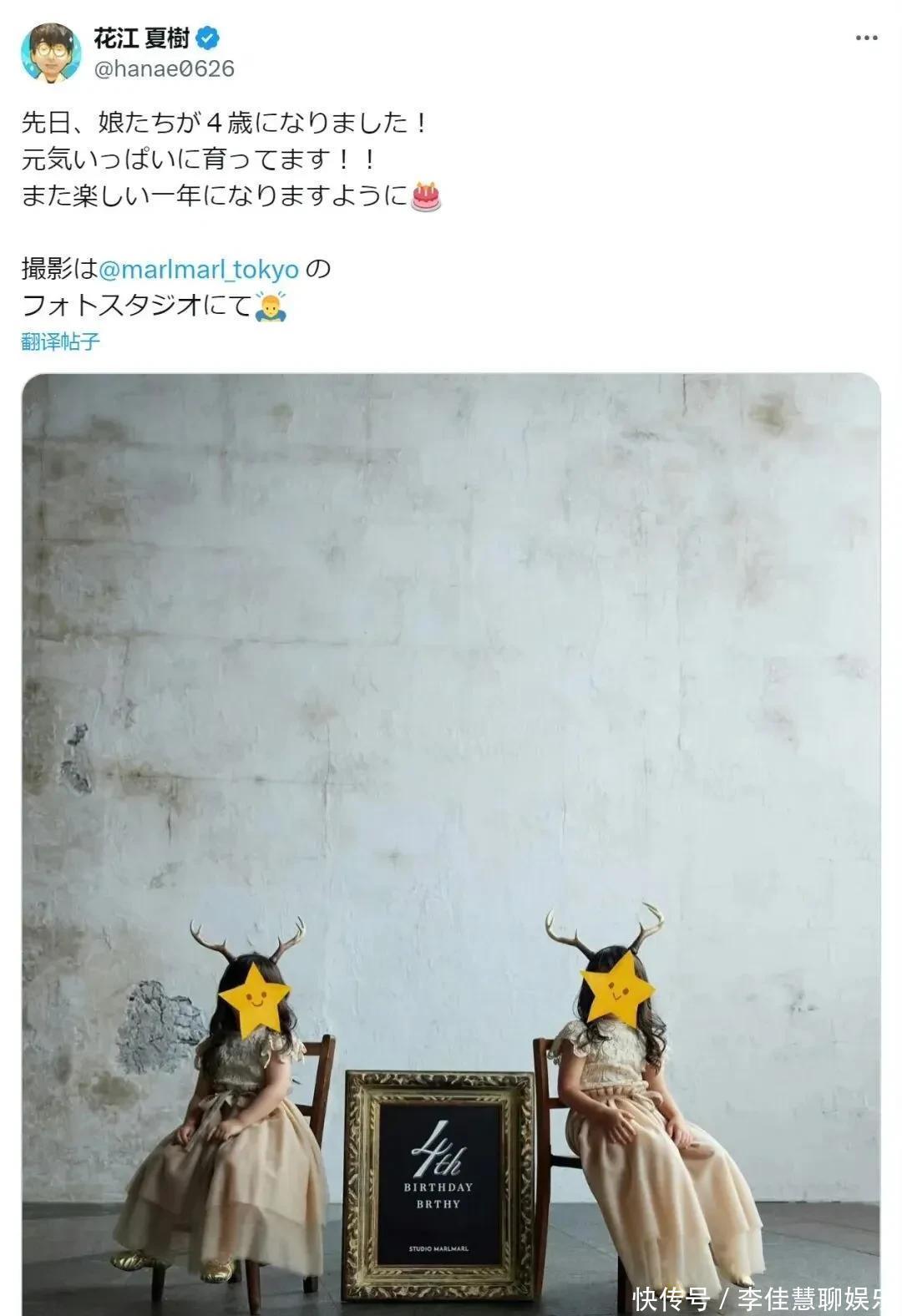Open the post's overflow menu
This screenshot has width=902, height=1316.
(x=866, y=39)
